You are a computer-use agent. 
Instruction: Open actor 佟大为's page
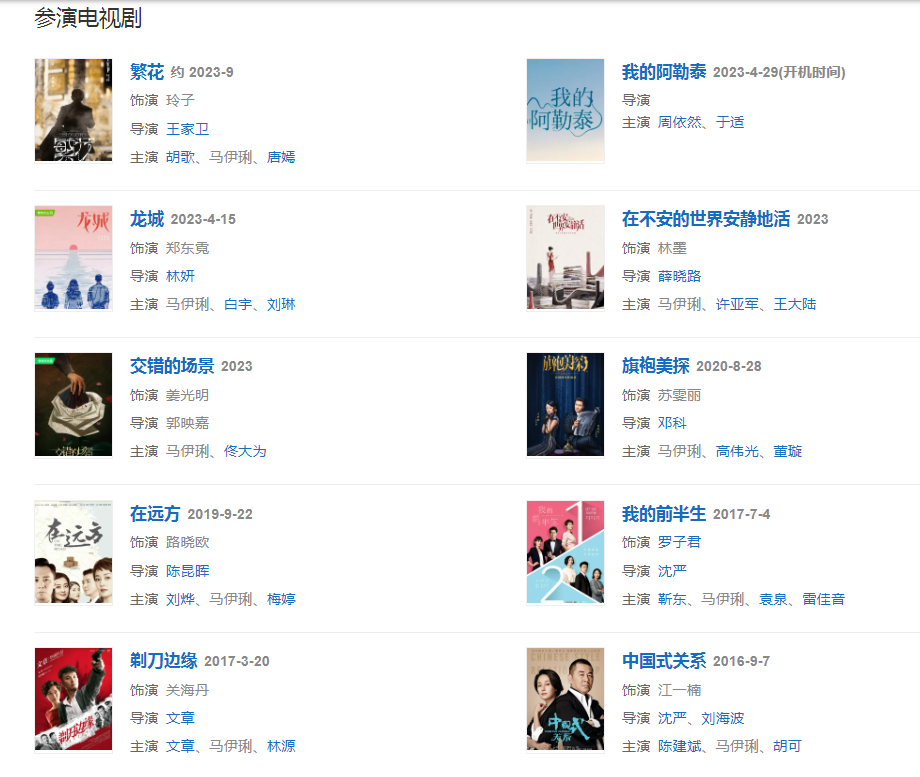(245, 451)
